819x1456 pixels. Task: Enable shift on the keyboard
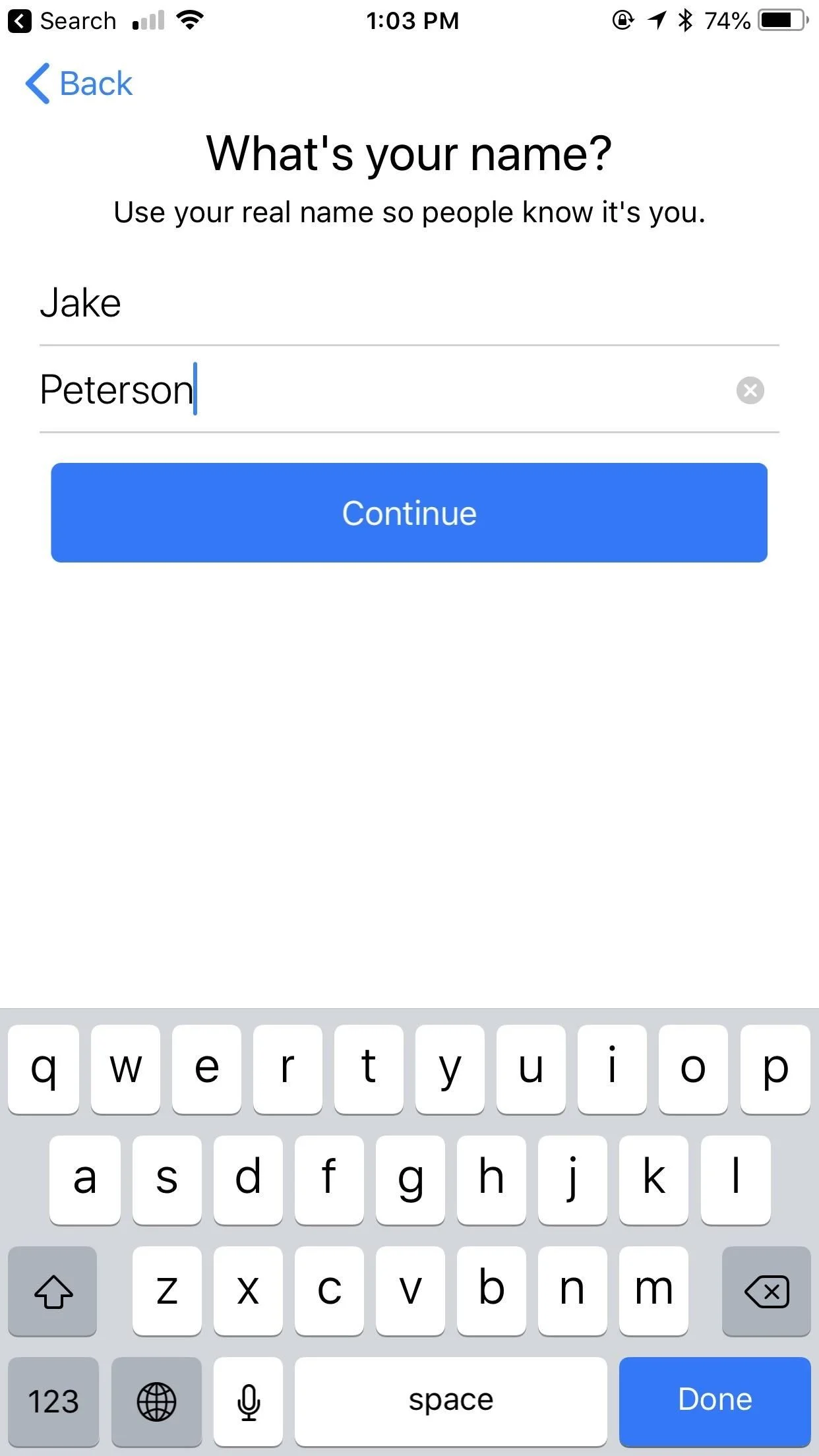click(x=53, y=1290)
